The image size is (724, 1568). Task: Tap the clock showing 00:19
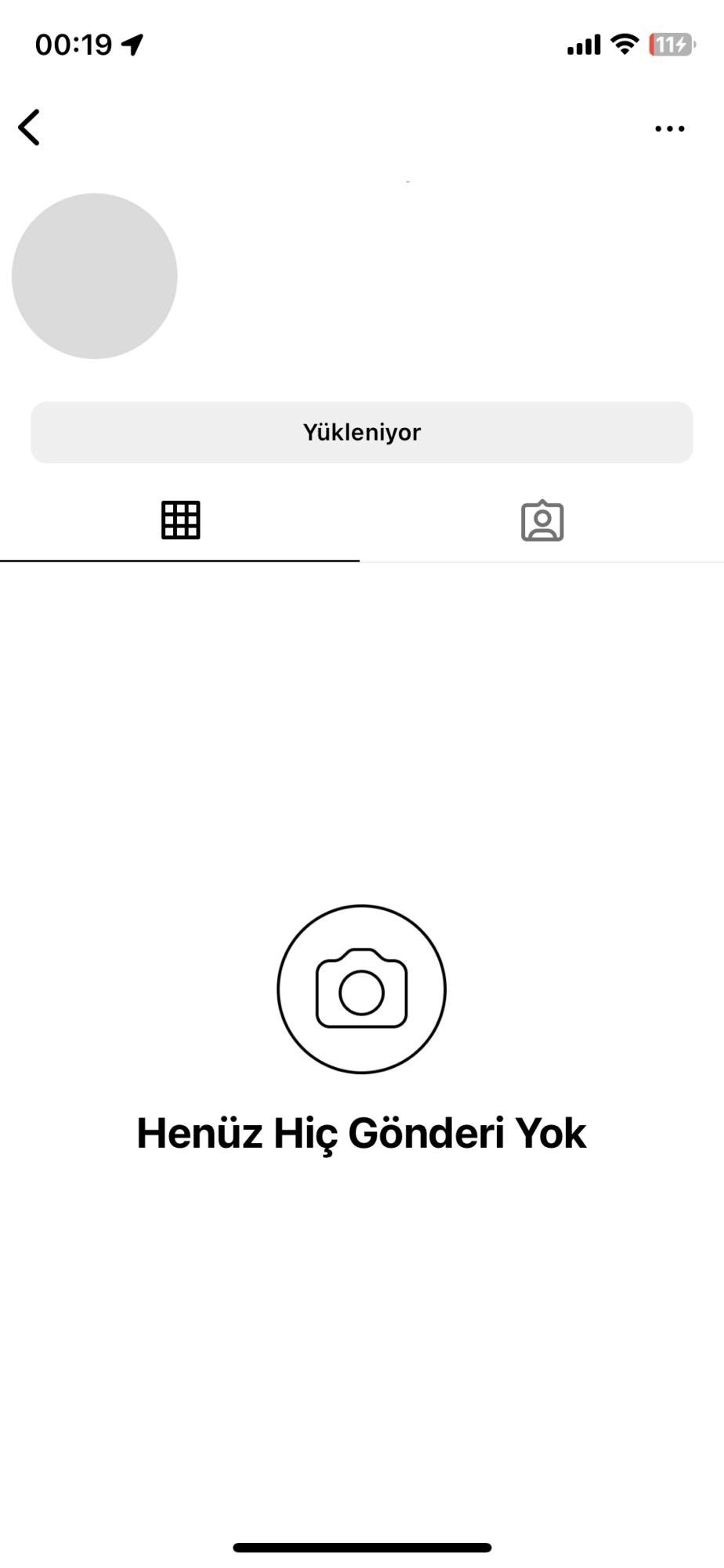point(73,45)
